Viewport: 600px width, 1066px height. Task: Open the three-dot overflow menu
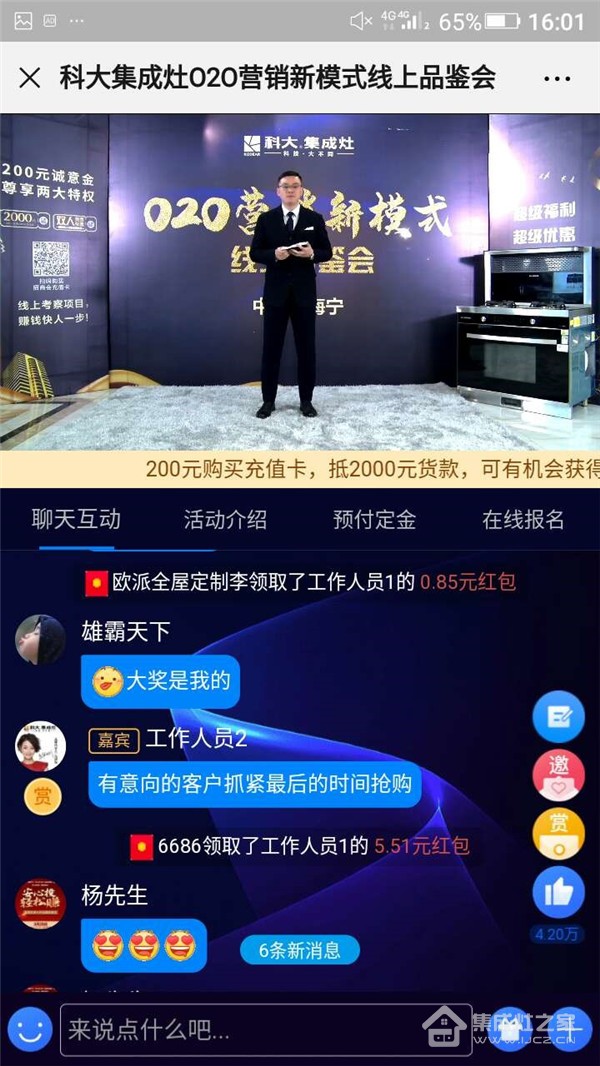coord(557,78)
